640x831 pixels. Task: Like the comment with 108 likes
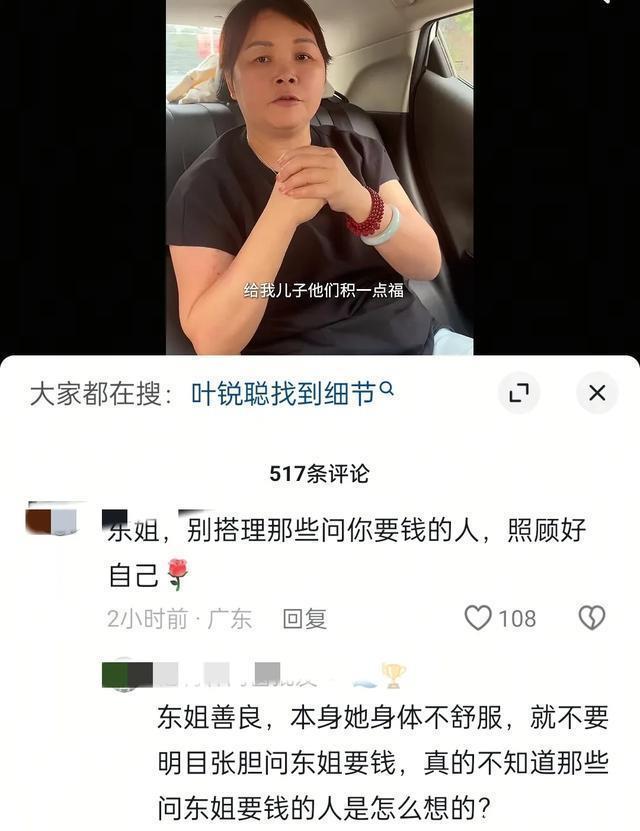pyautogui.click(x=478, y=618)
